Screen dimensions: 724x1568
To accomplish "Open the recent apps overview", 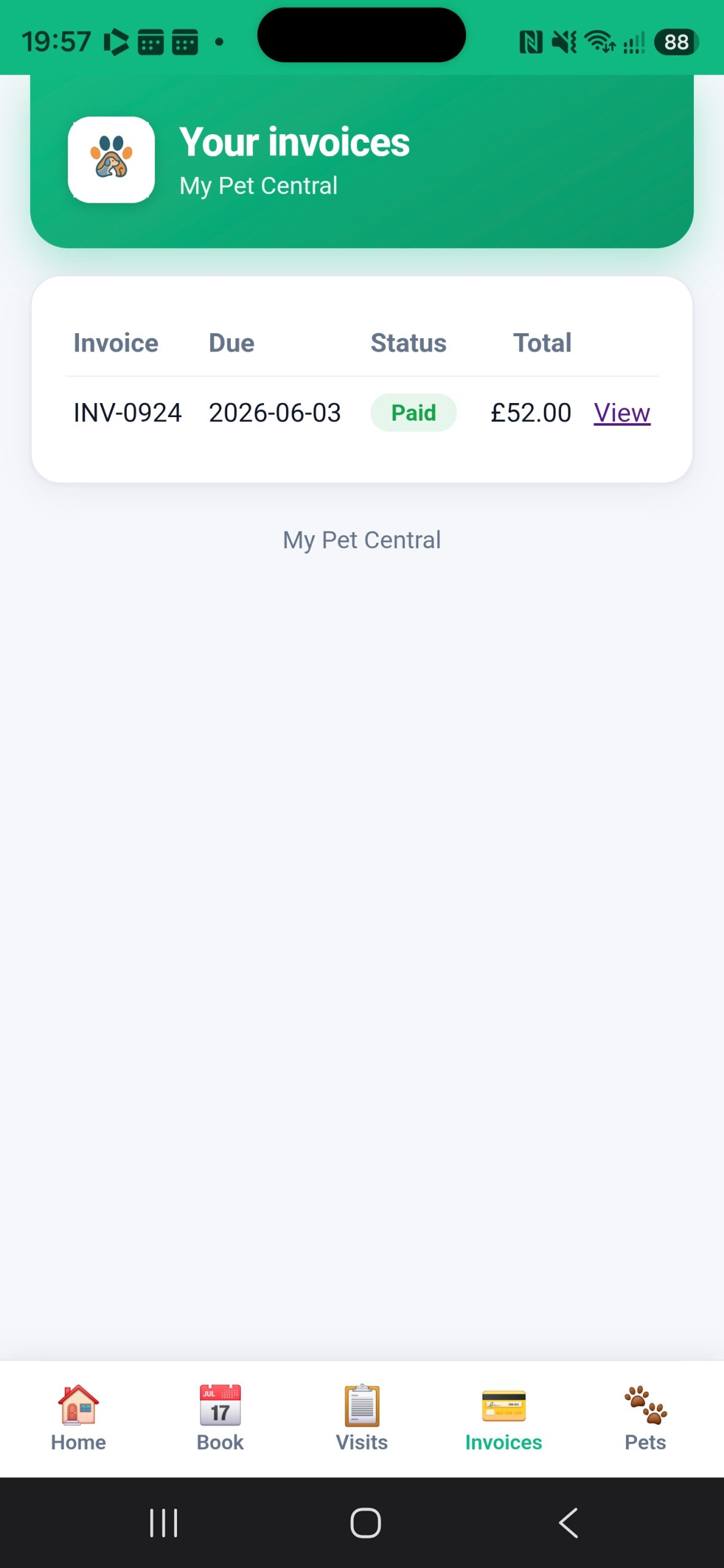I will (164, 1523).
